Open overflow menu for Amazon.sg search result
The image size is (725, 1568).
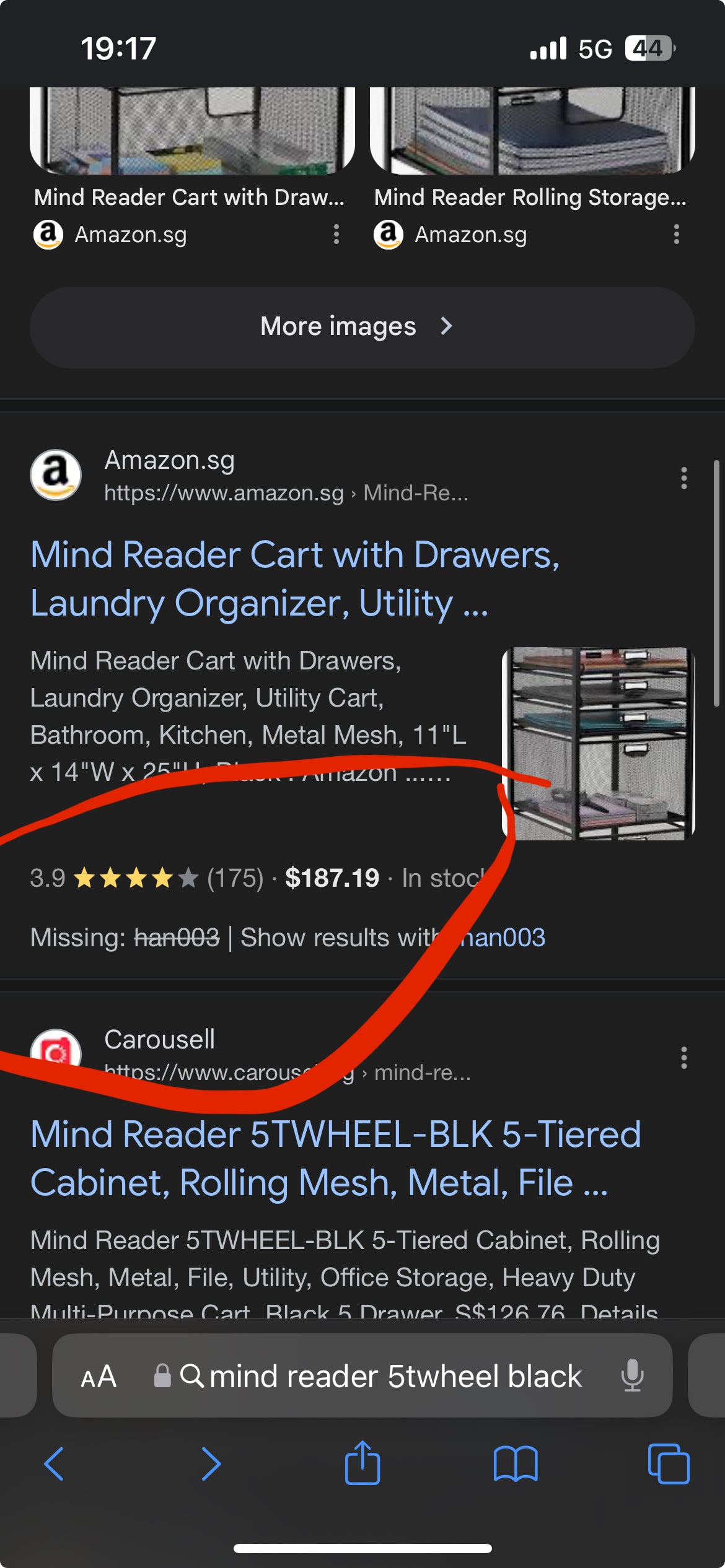[683, 478]
